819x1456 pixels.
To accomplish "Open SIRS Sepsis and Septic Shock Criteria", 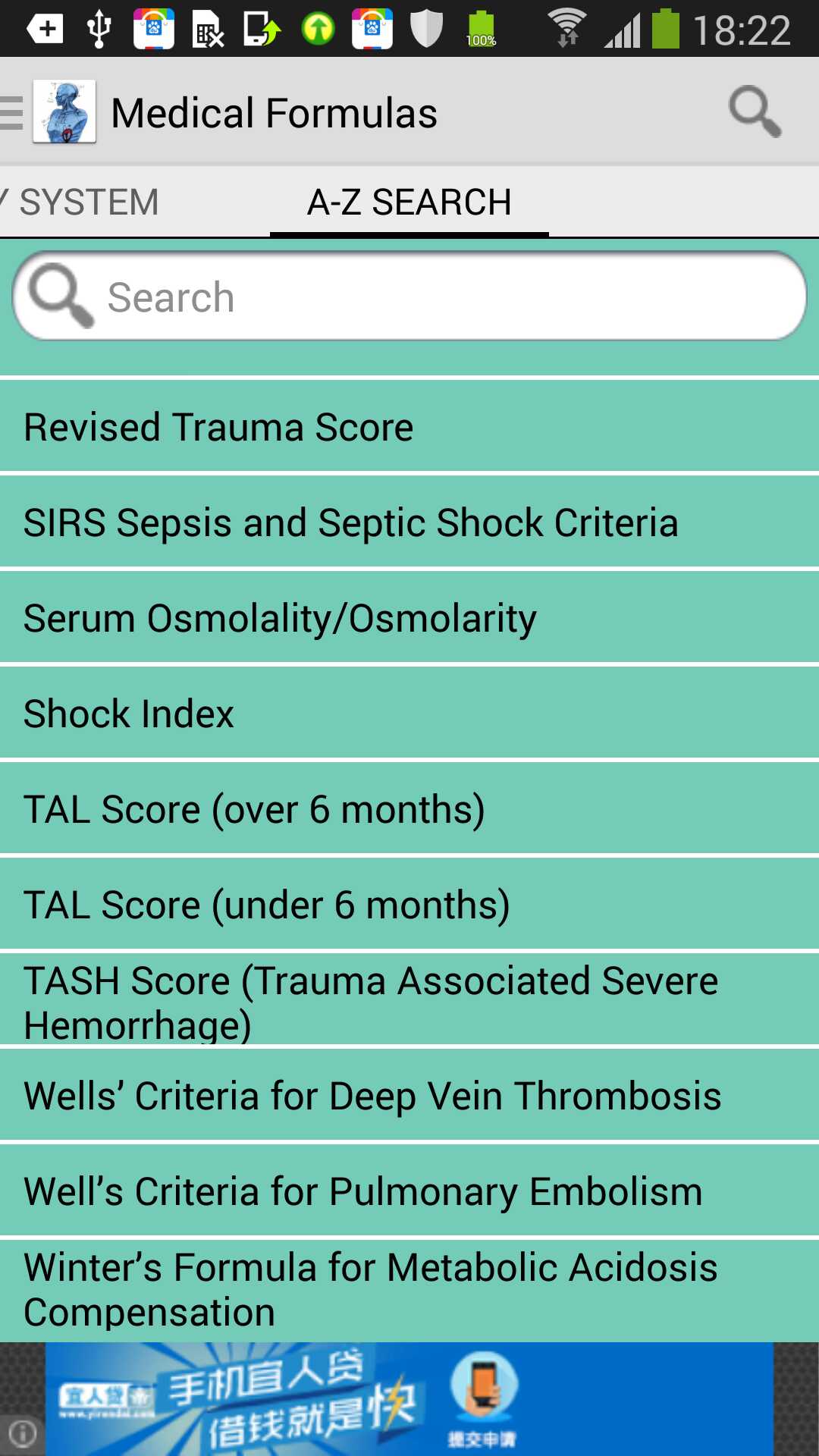I will tap(409, 522).
